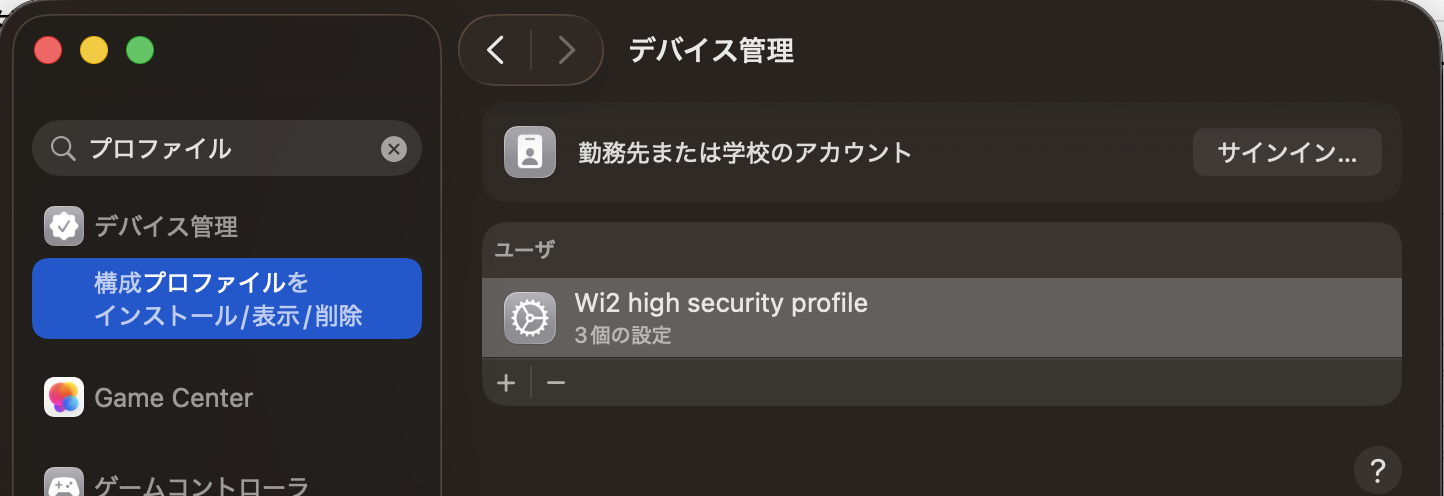Close the window with red button

click(x=48, y=50)
